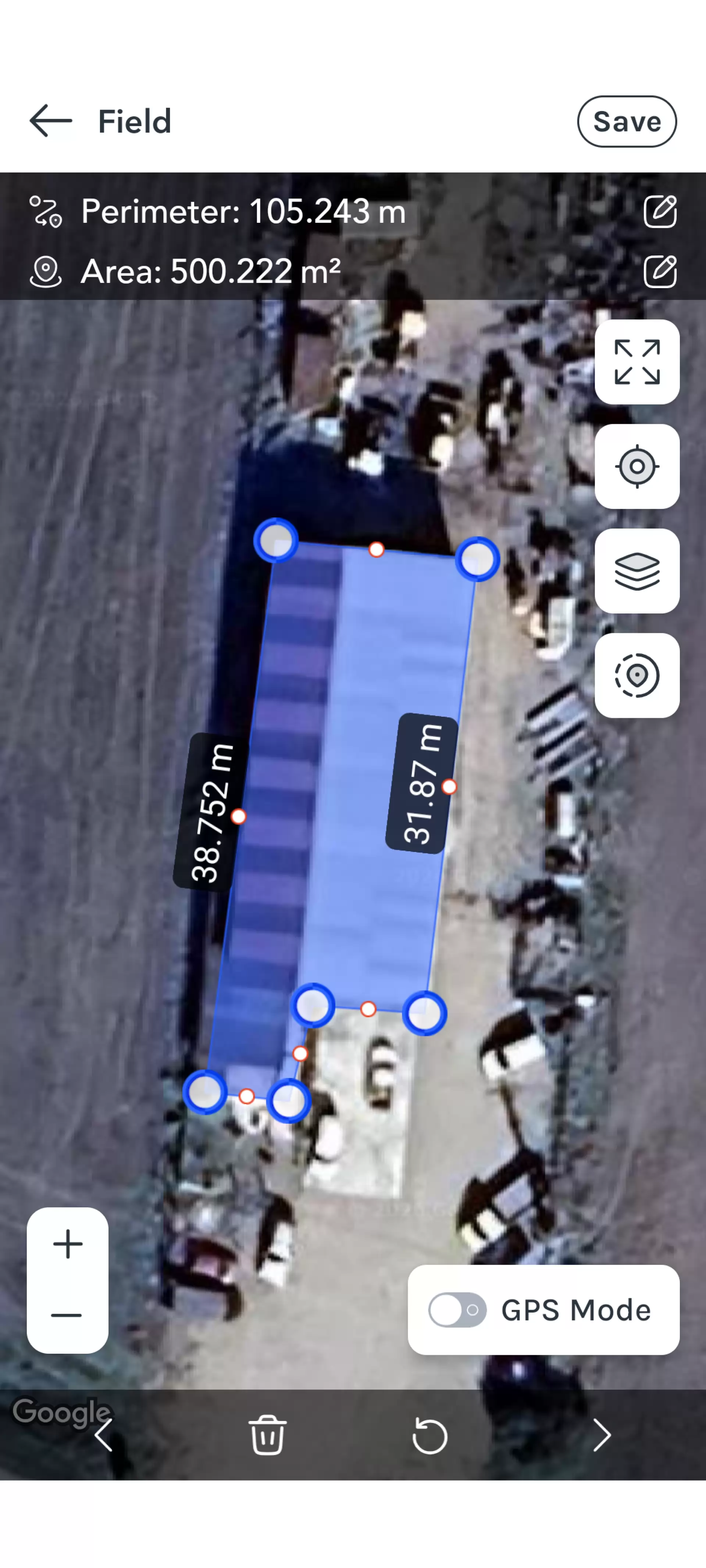Expand the map to fullscreen
The image size is (706, 1568).
[x=637, y=362]
